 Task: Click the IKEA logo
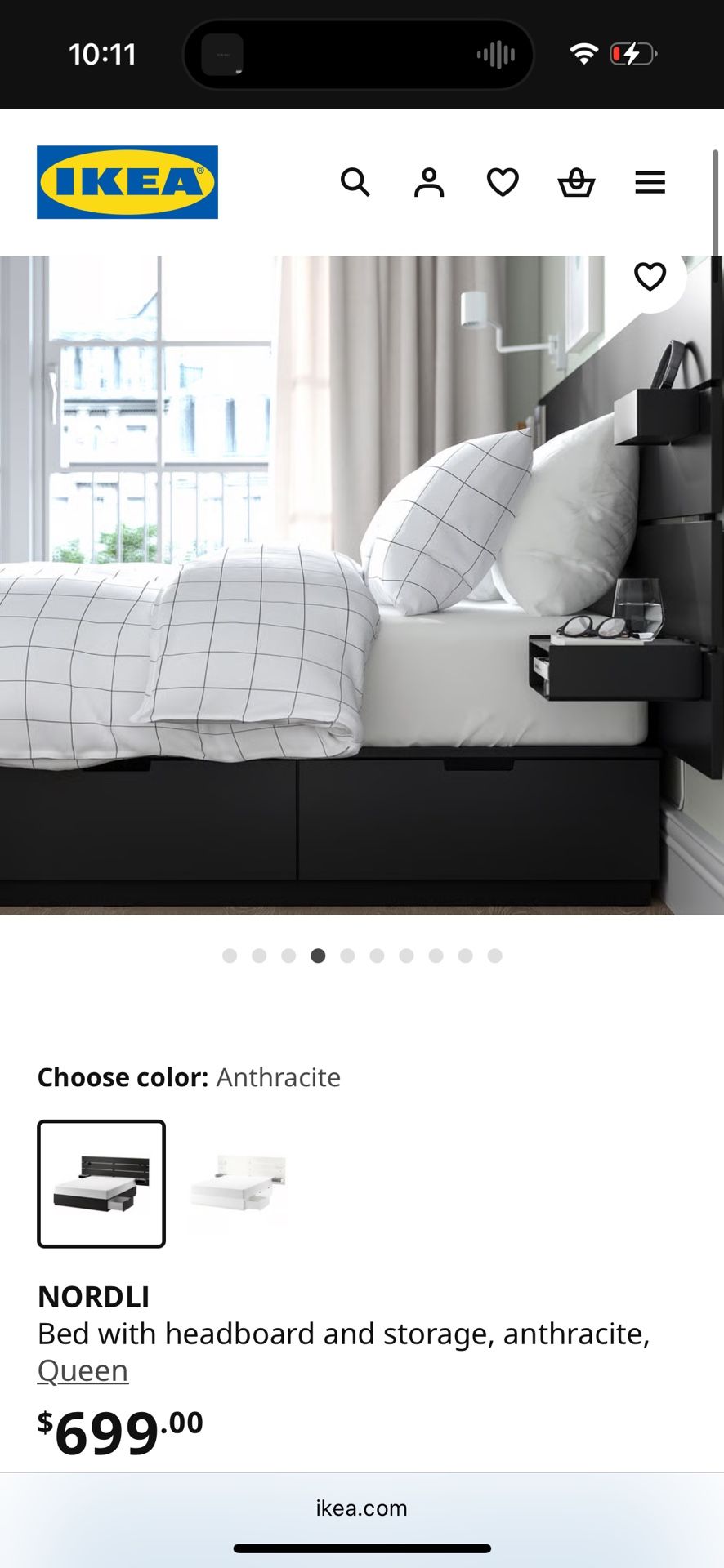[127, 182]
